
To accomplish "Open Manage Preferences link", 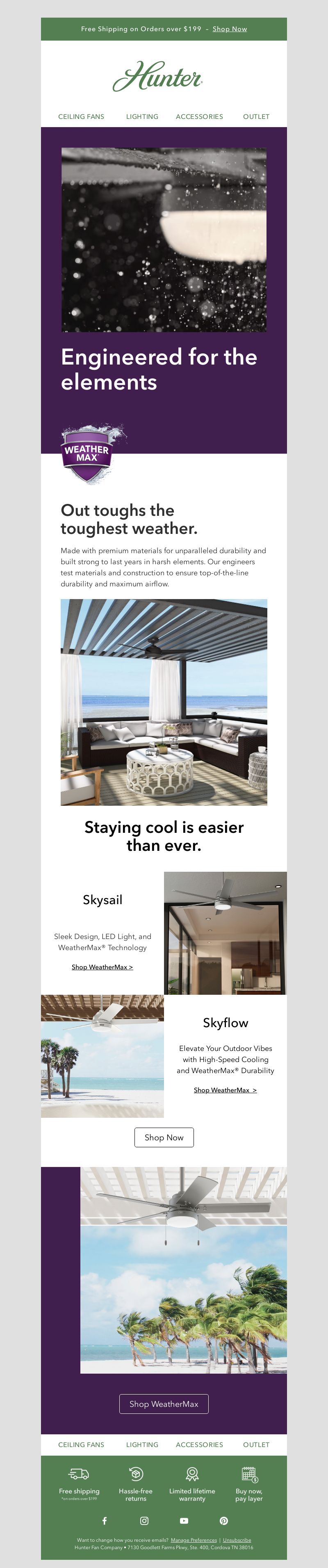I will pos(194,1539).
